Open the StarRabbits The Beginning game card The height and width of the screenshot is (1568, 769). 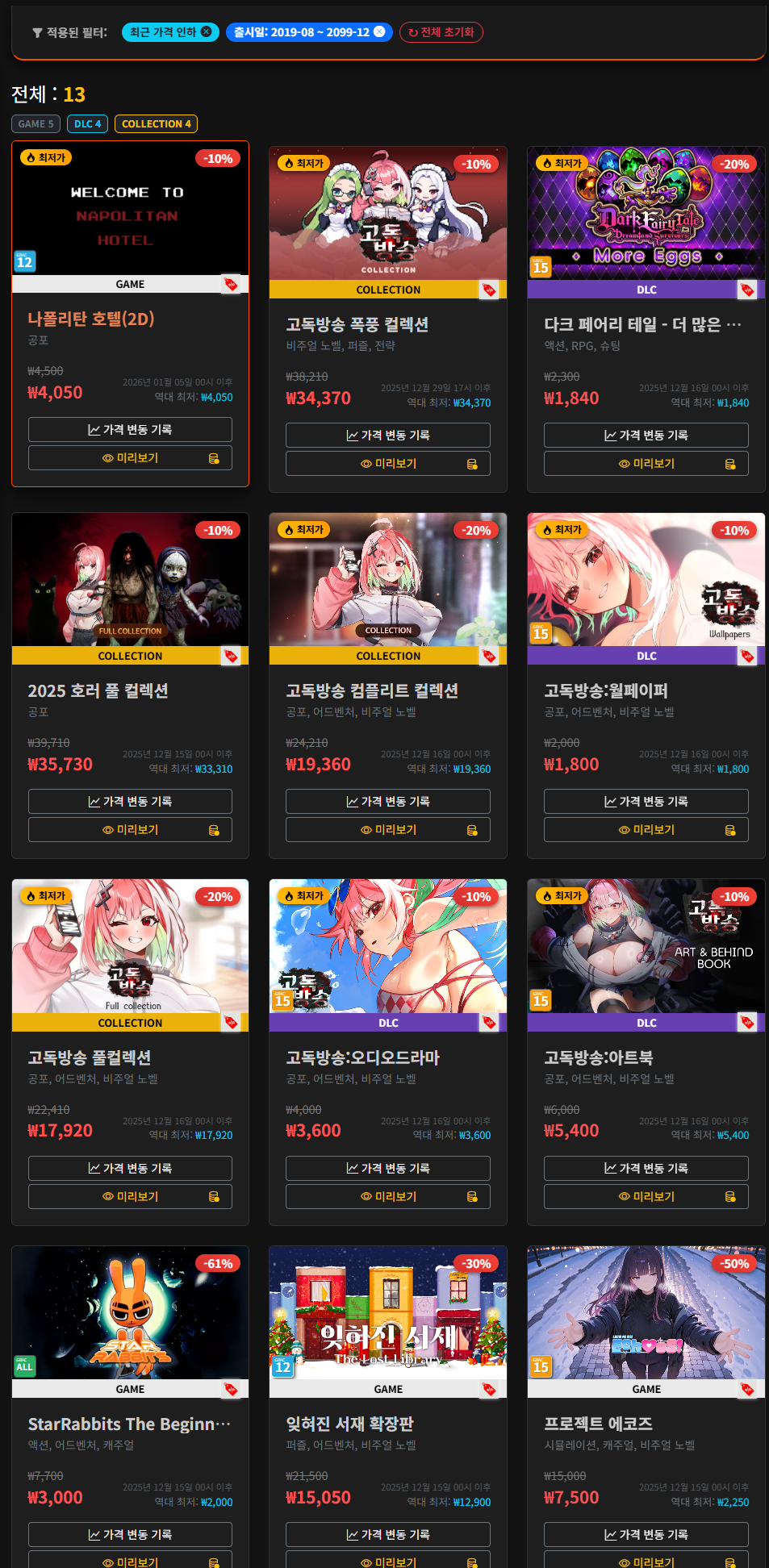tap(129, 1424)
